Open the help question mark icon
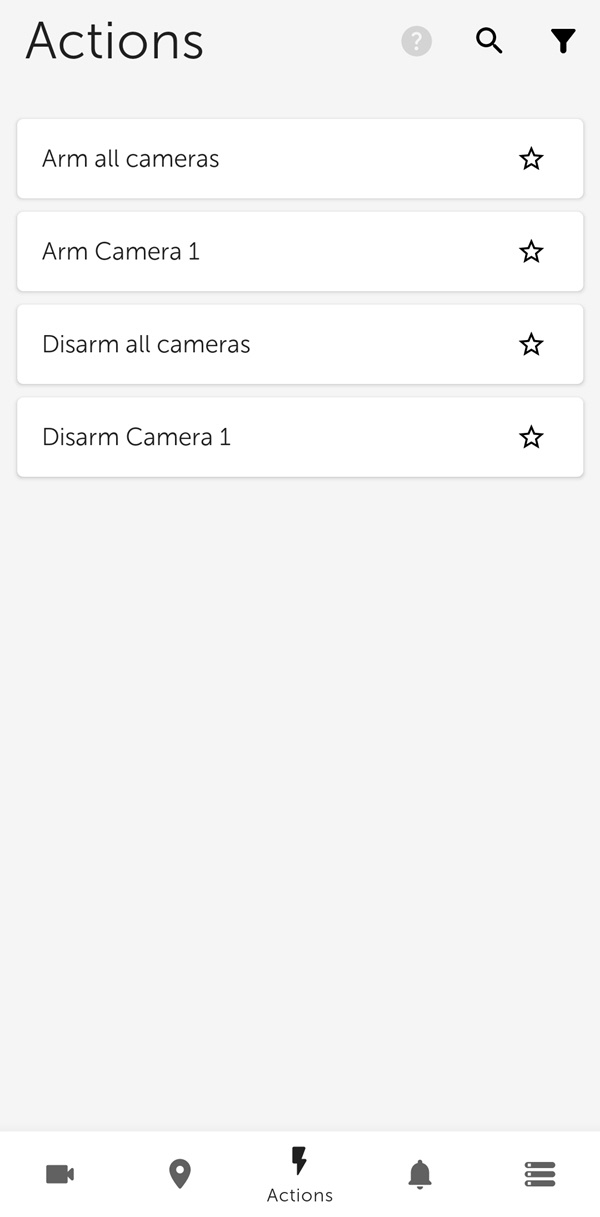Image resolution: width=600 pixels, height=1217 pixels. click(416, 41)
